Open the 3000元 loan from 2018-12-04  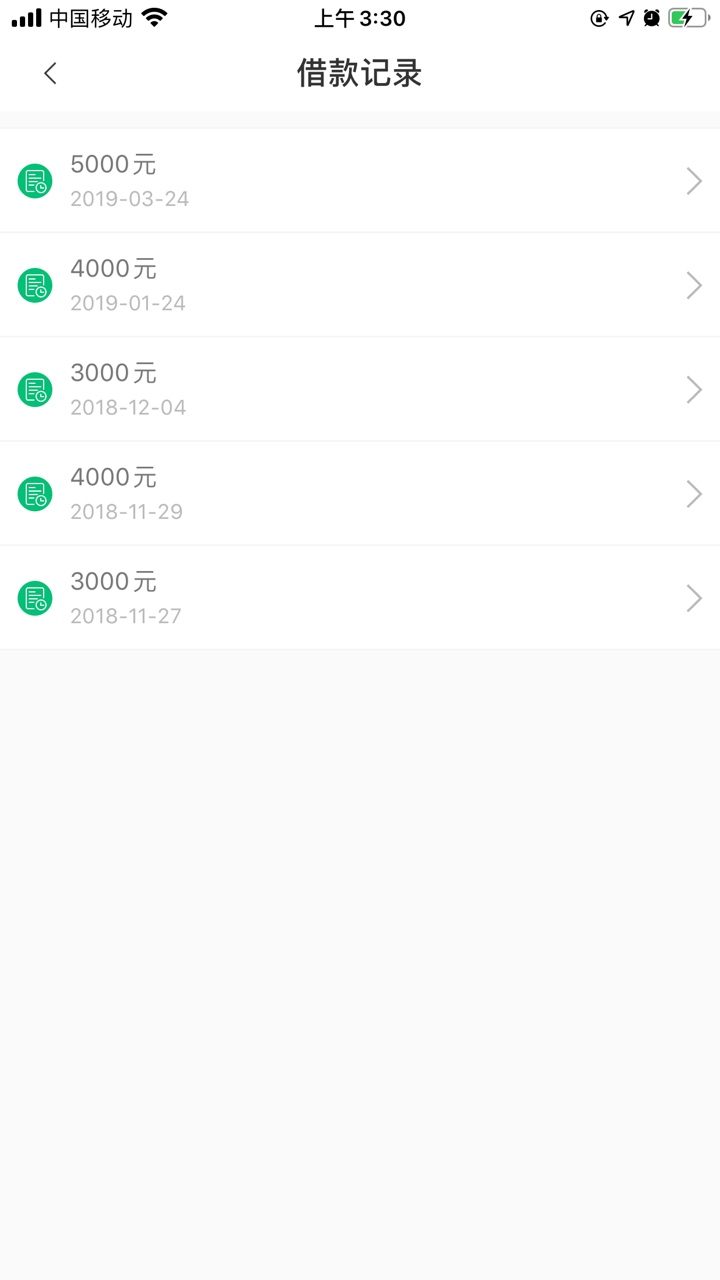point(360,389)
